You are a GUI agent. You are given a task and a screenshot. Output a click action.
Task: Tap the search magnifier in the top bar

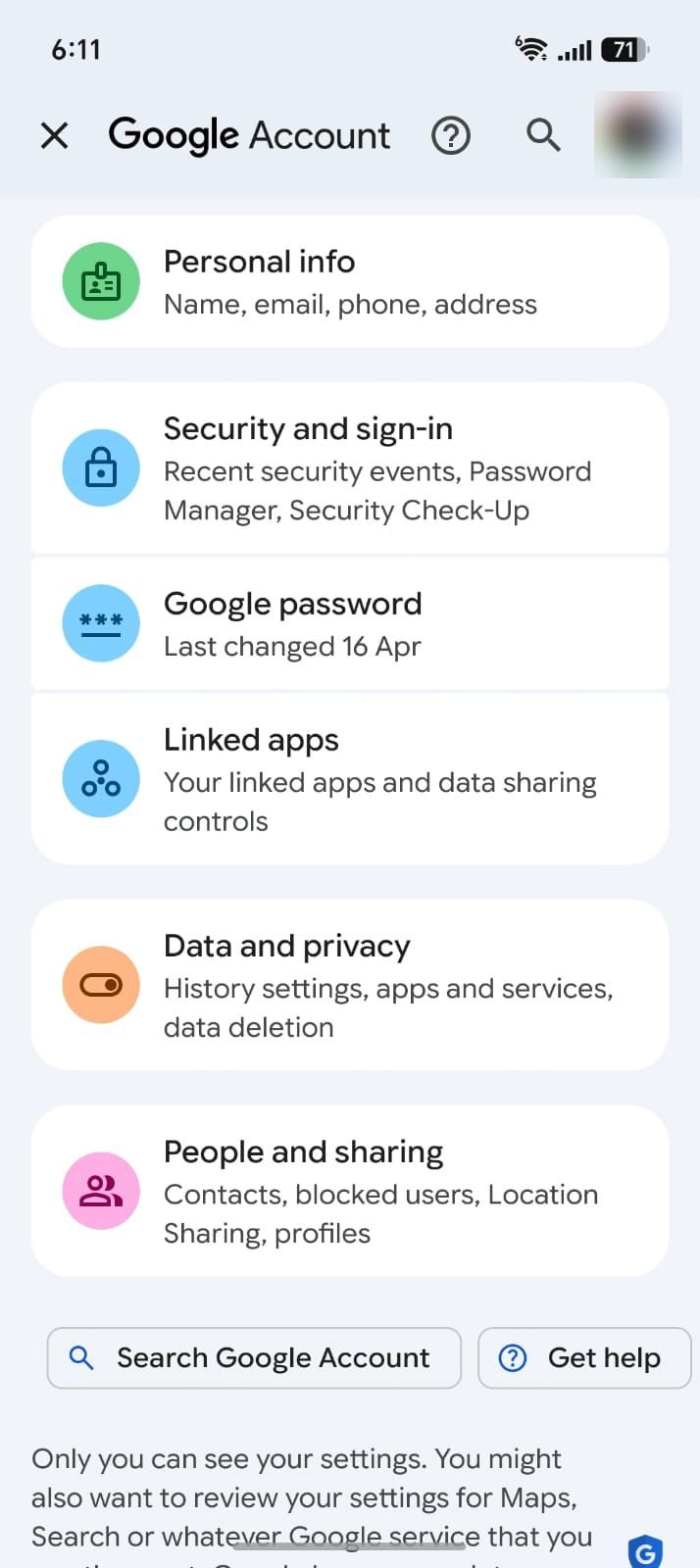point(543,135)
